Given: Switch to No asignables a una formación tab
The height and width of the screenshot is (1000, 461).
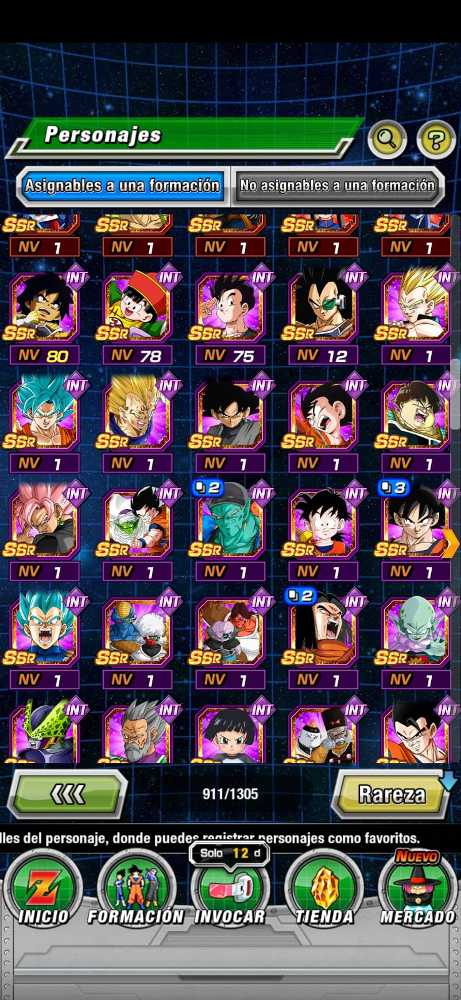Looking at the screenshot, I should 338,186.
